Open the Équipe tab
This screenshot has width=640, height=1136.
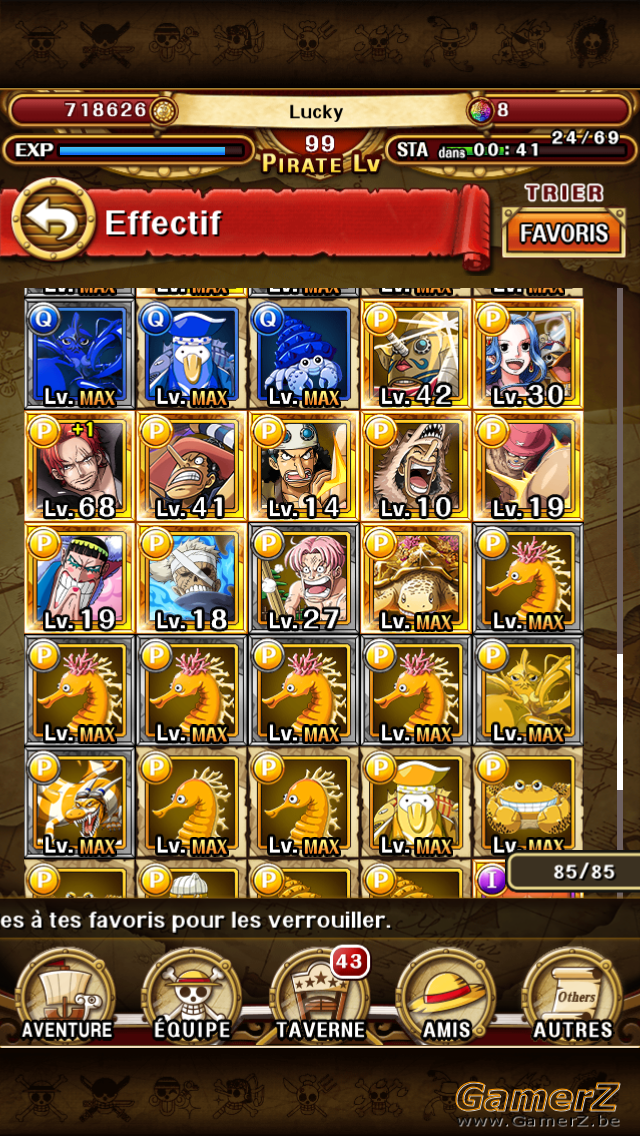click(191, 993)
